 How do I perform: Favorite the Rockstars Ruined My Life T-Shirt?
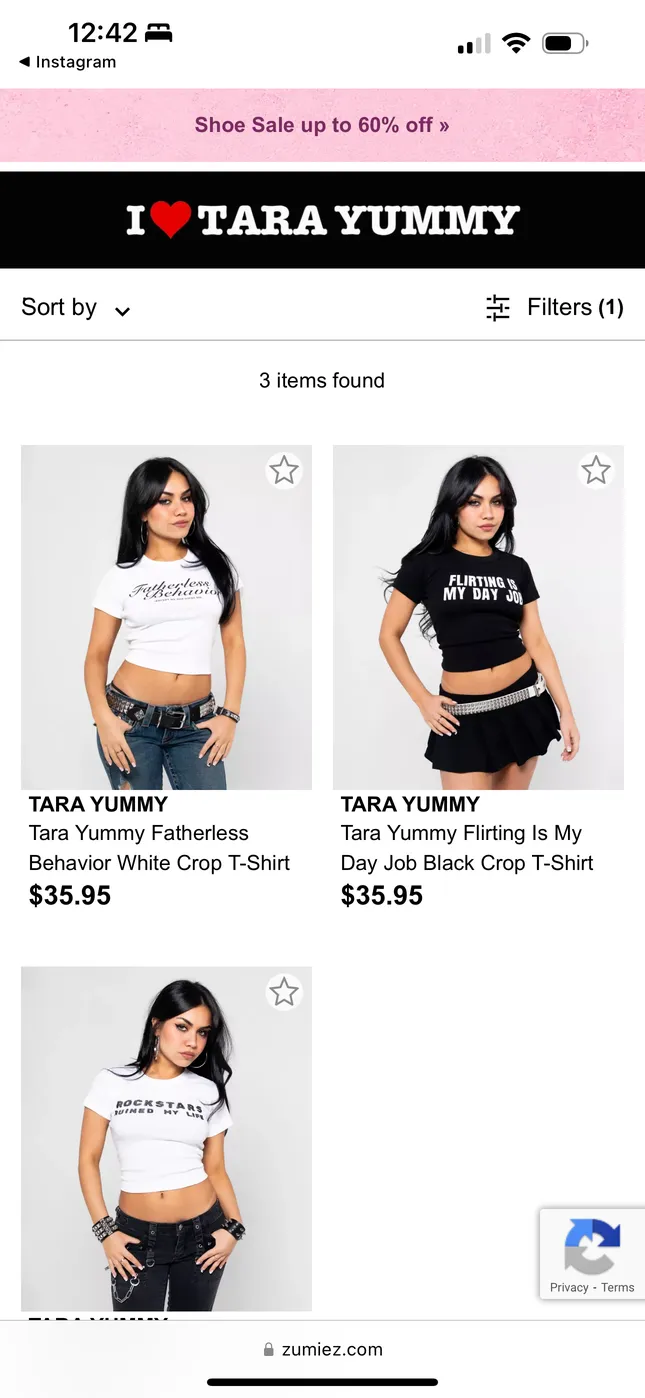pyautogui.click(x=284, y=992)
